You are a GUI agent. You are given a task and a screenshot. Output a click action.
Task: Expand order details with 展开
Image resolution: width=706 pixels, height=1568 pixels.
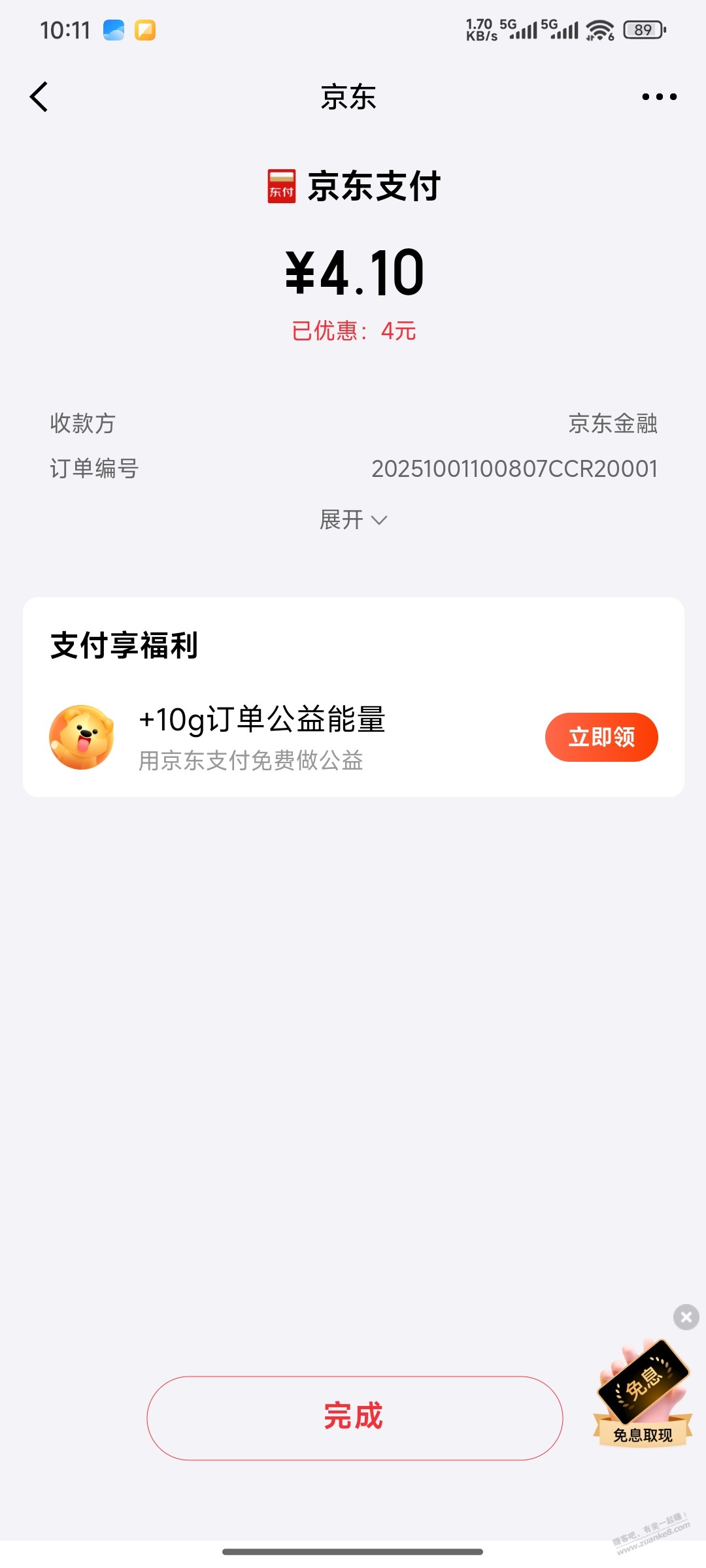click(353, 520)
